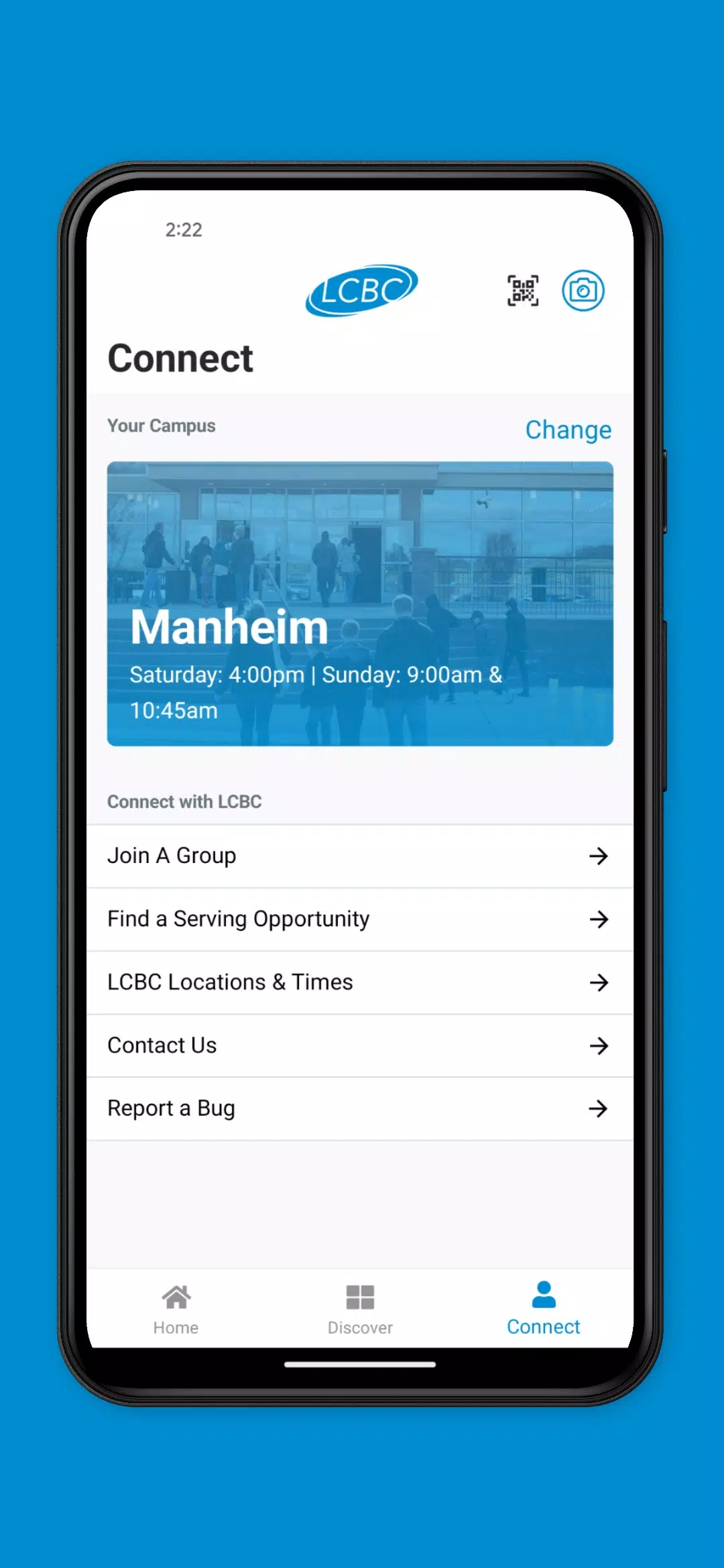724x1568 pixels.
Task: Change your campus
Action: [568, 430]
